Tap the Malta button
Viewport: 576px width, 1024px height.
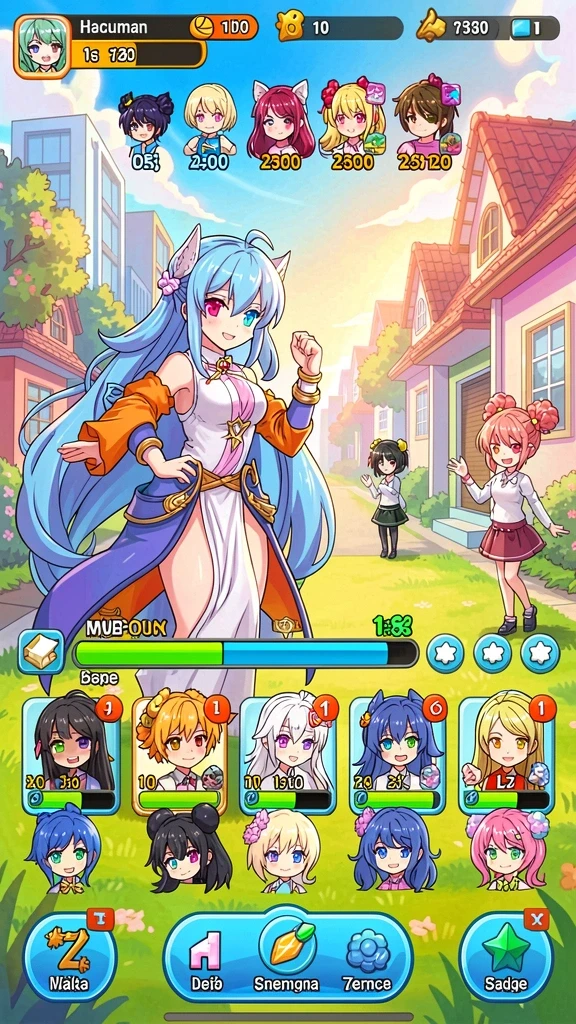click(x=70, y=956)
